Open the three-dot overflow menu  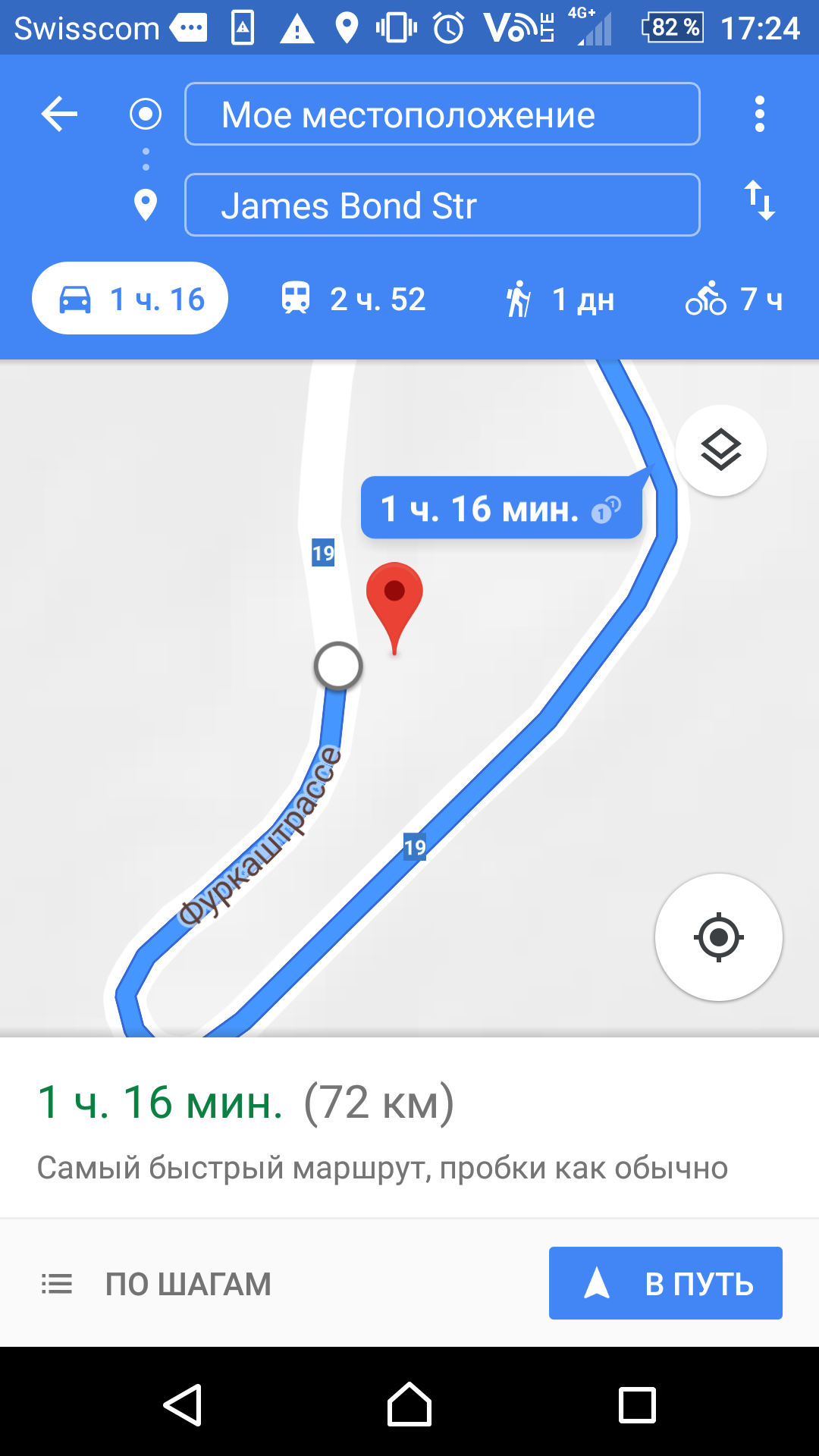[759, 115]
